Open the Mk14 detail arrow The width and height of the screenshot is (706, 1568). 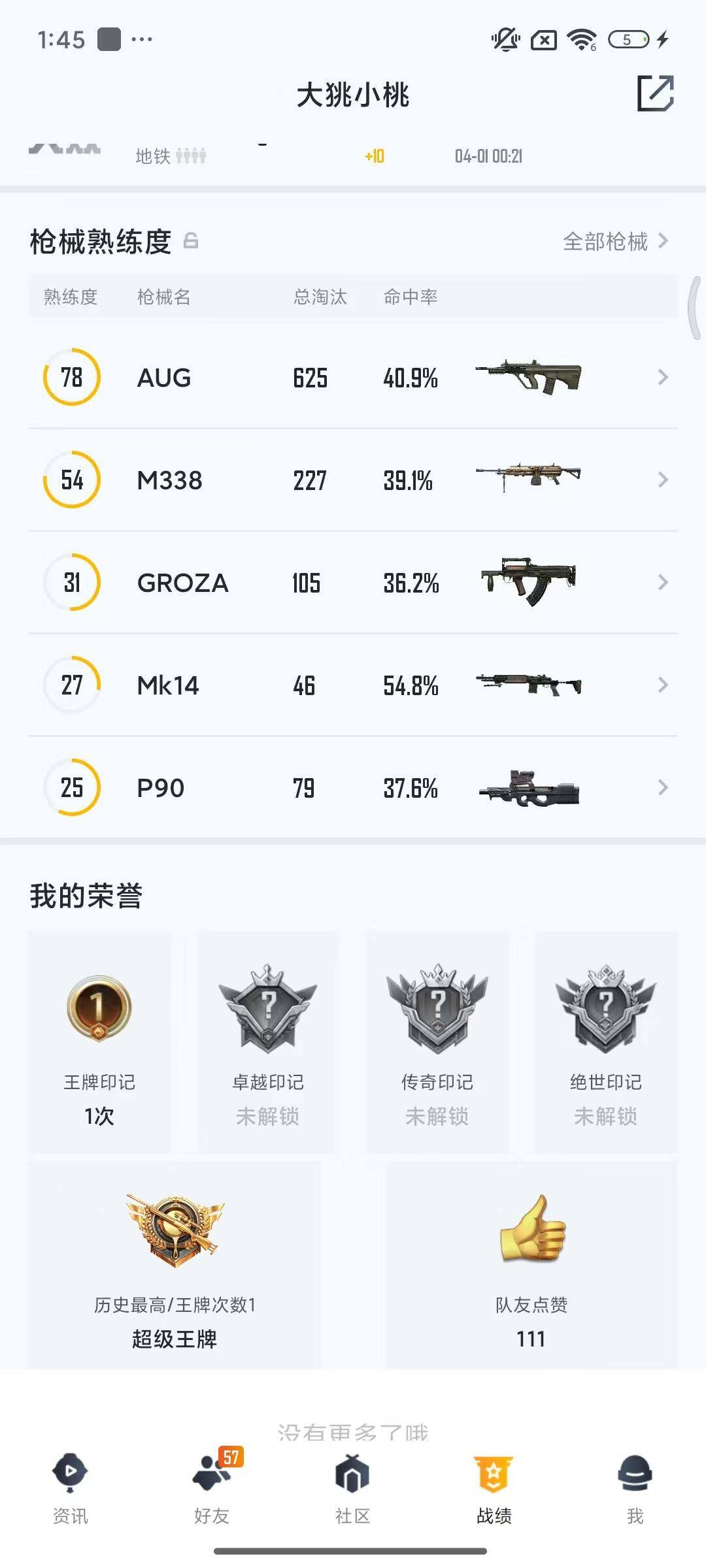click(x=662, y=685)
